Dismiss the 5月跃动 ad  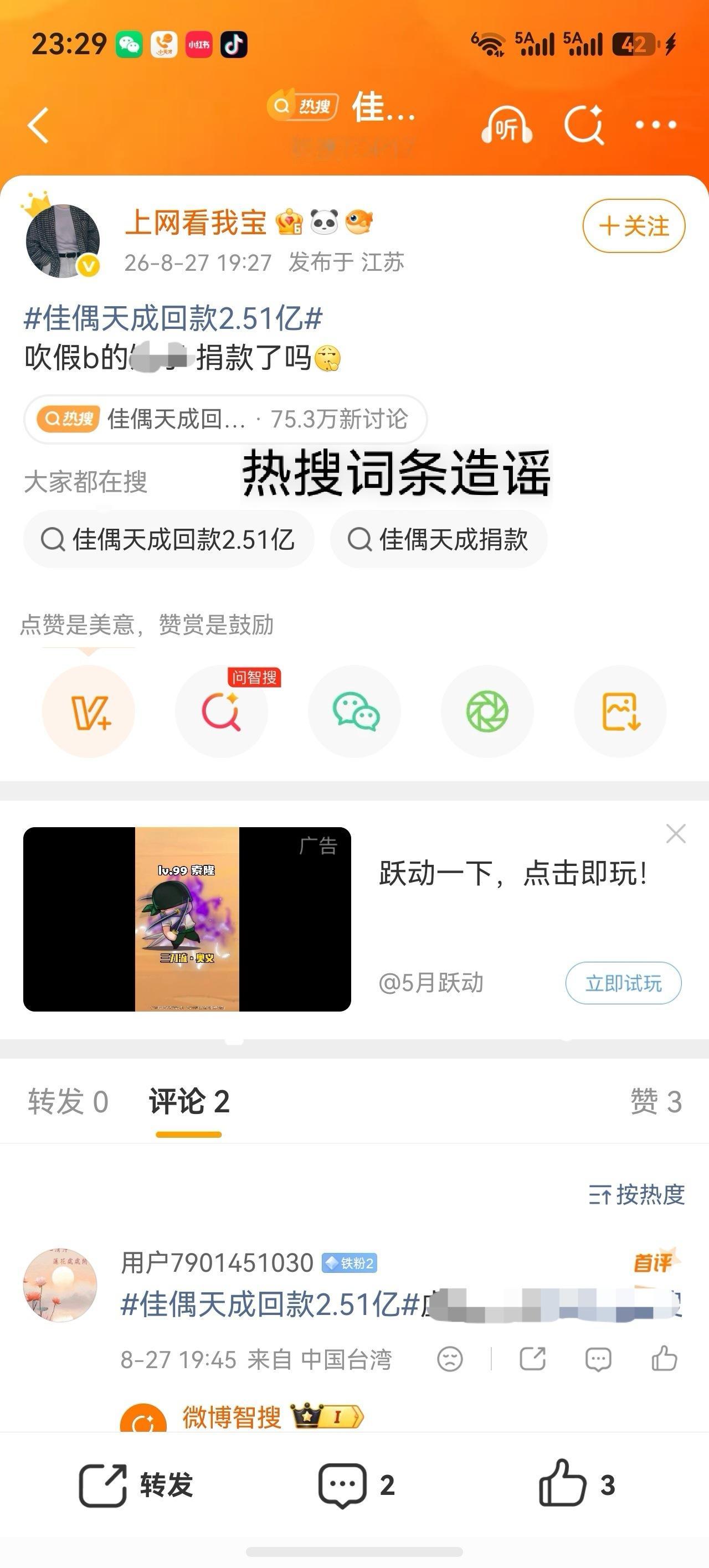pos(676,833)
